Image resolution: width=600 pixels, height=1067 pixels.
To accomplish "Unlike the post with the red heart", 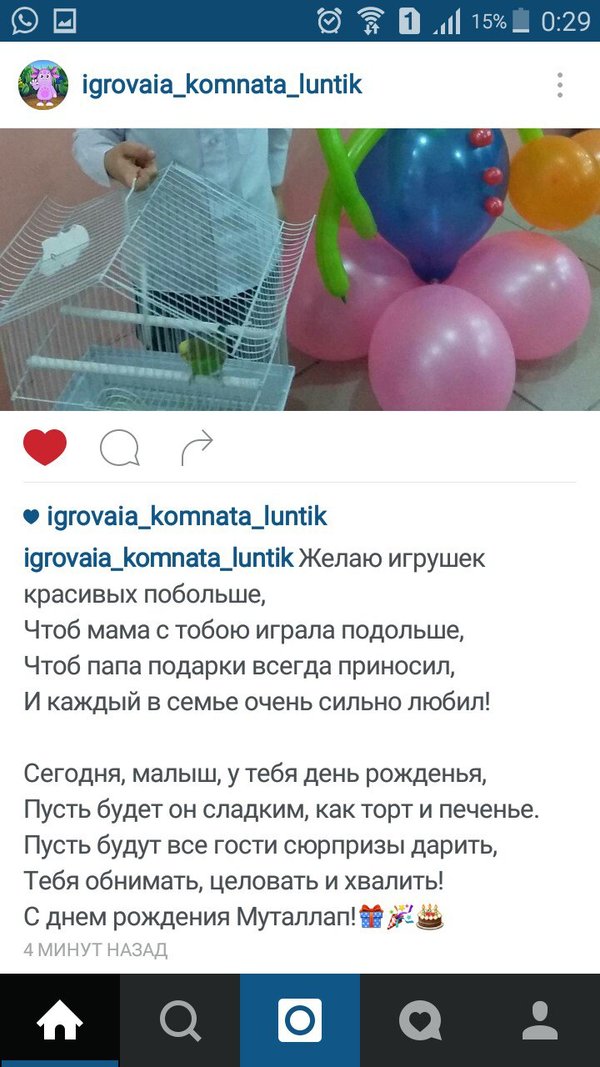I will (x=45, y=447).
